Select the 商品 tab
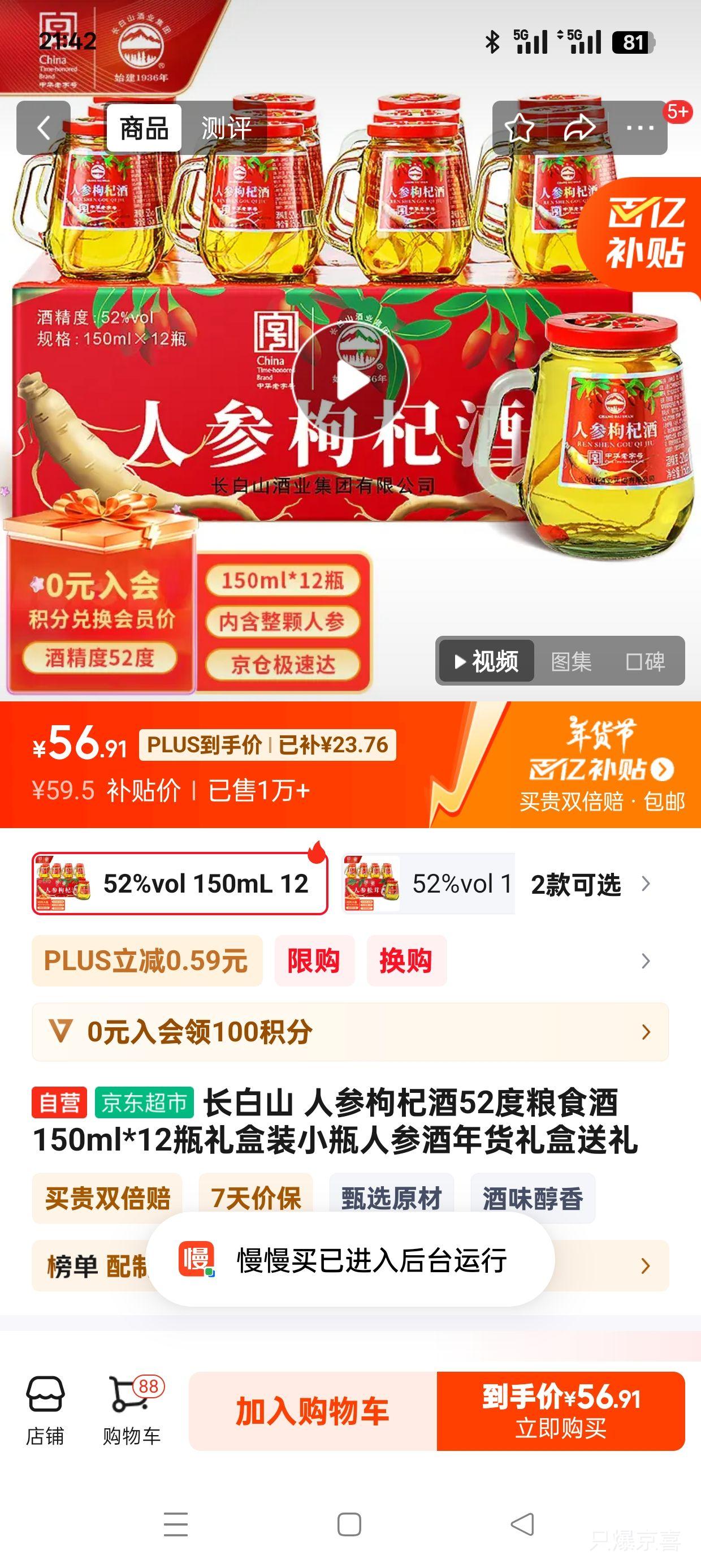The height and width of the screenshot is (1568, 701). [x=144, y=128]
